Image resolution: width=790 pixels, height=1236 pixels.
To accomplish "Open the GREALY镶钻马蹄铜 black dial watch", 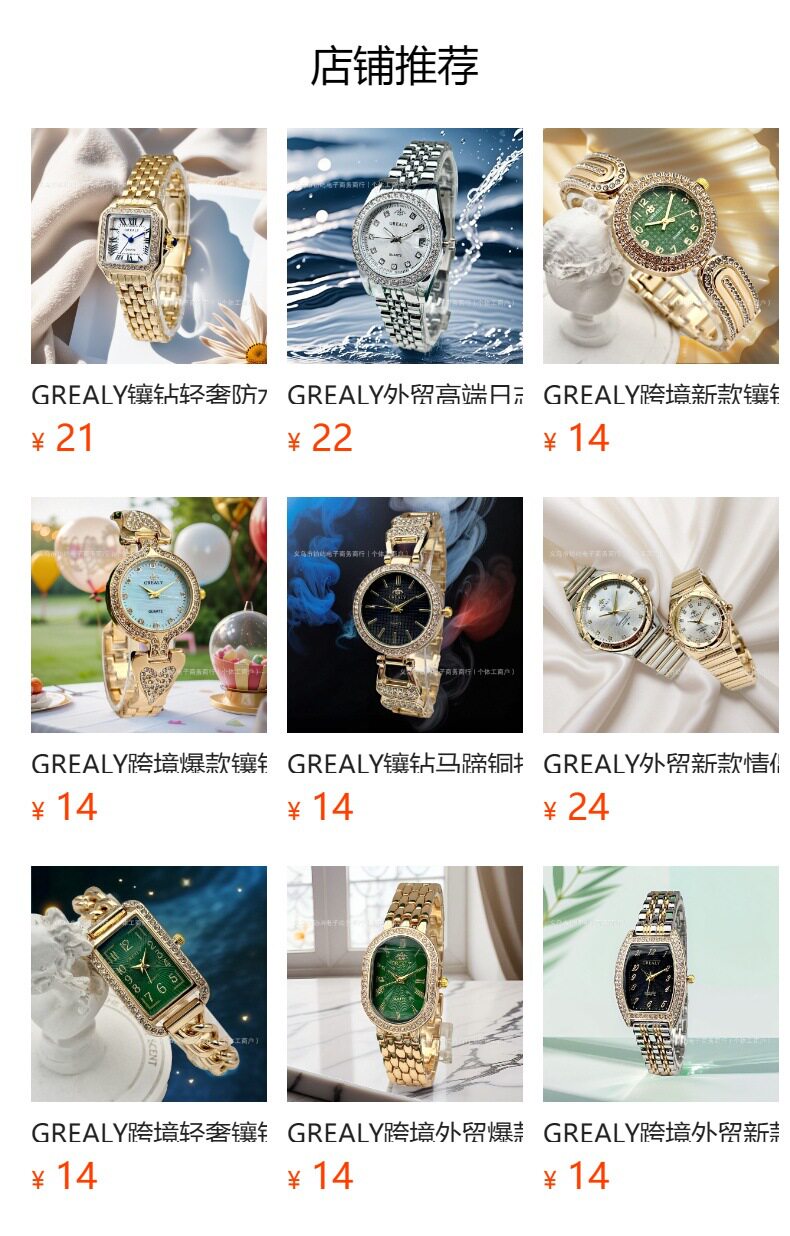I will click(x=404, y=615).
